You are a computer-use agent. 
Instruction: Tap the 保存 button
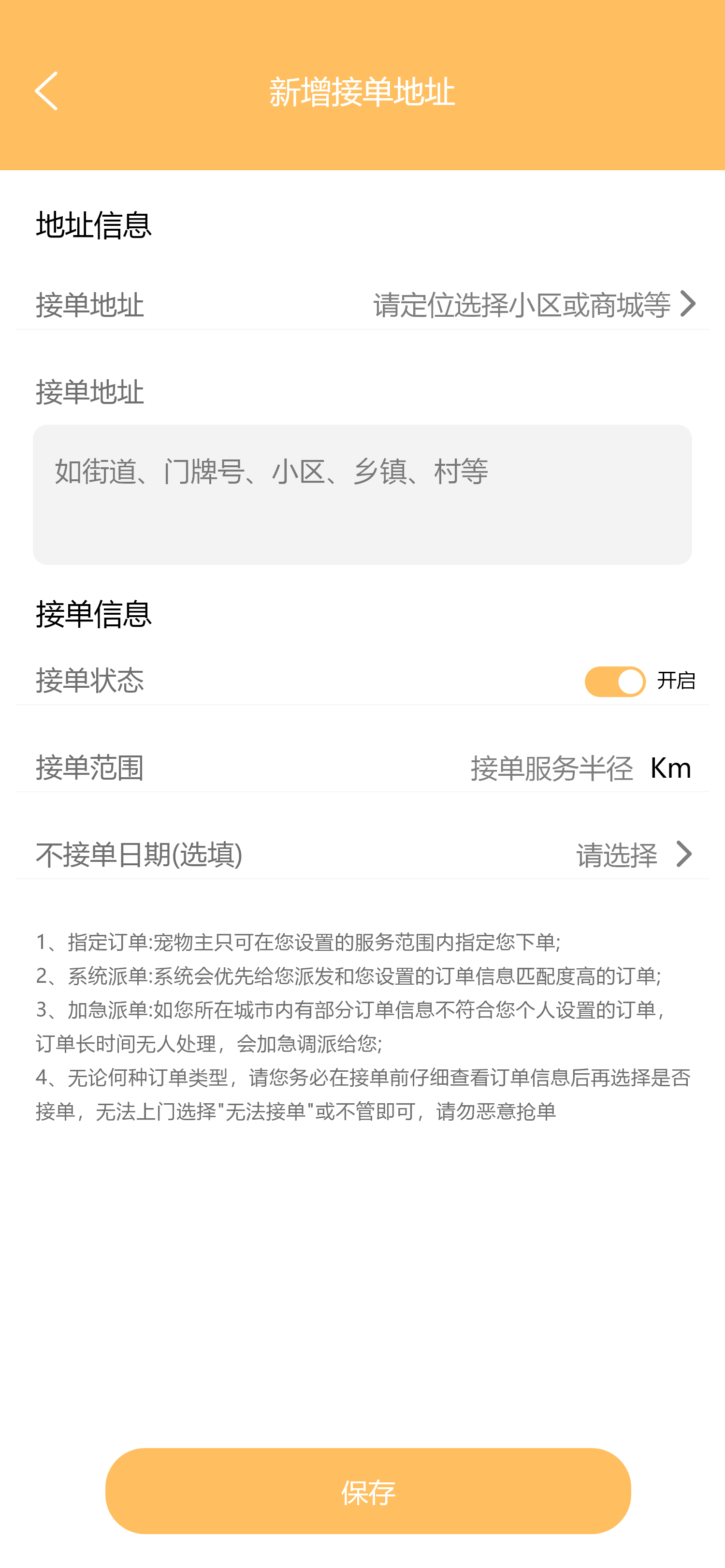point(368,1491)
